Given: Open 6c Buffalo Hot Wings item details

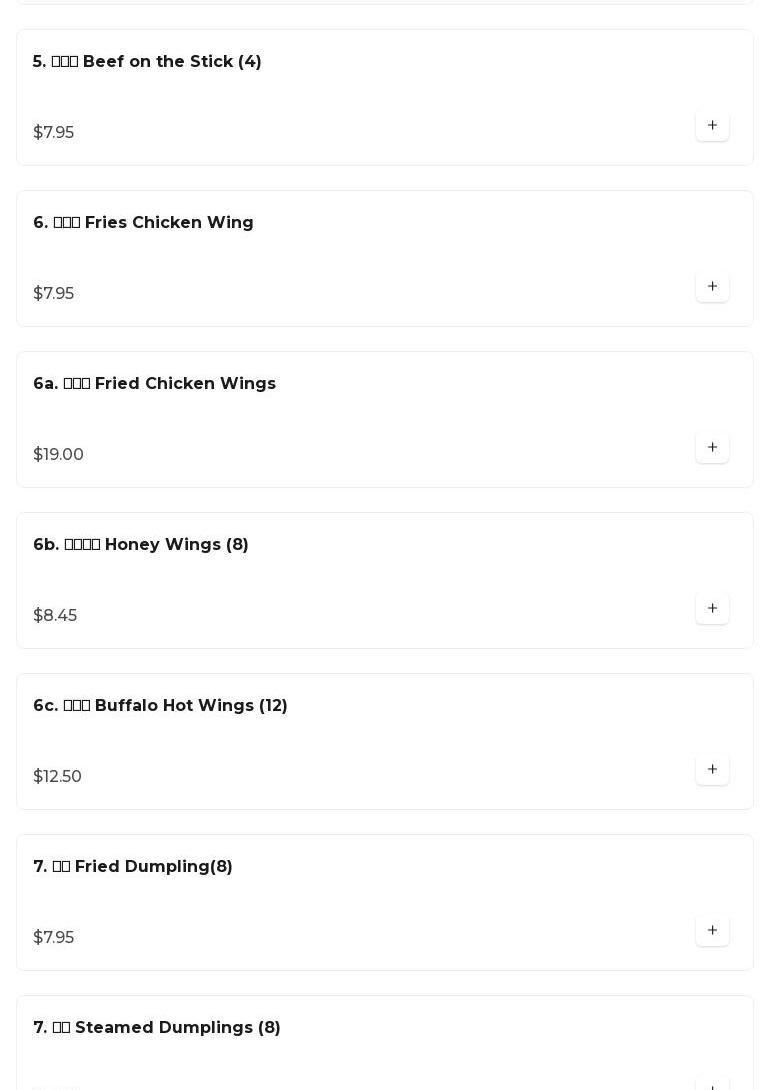Looking at the screenshot, I should click(160, 706).
